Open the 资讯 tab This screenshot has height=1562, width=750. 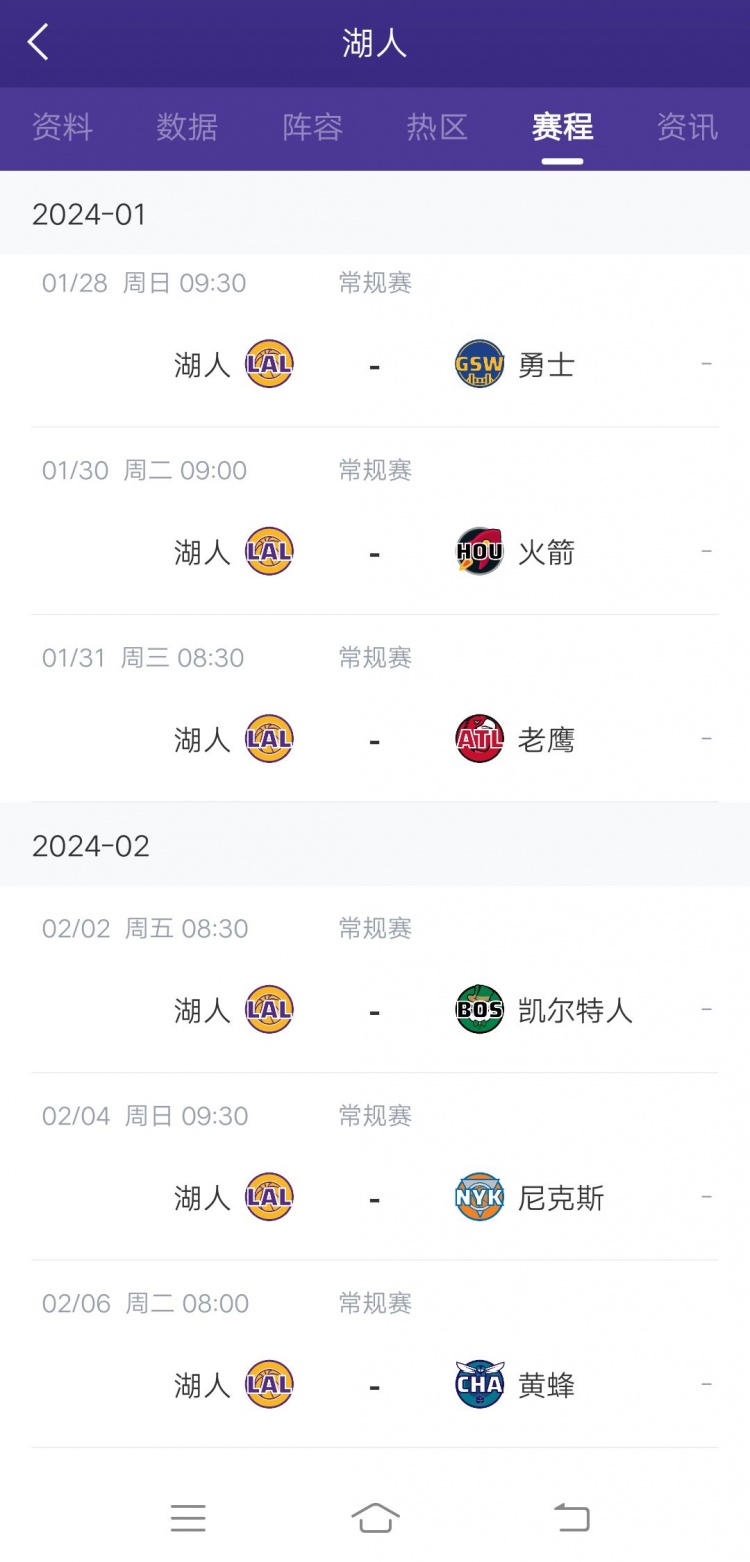(x=687, y=127)
